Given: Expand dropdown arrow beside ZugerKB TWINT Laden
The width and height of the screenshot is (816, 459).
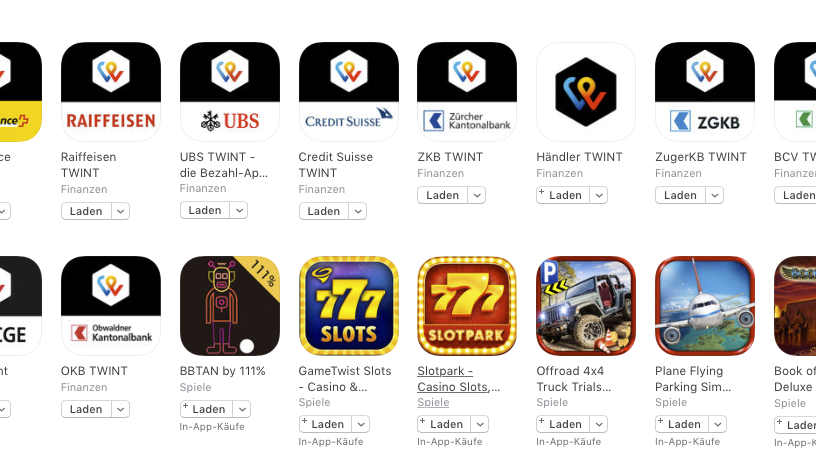Looking at the screenshot, I should pos(715,195).
